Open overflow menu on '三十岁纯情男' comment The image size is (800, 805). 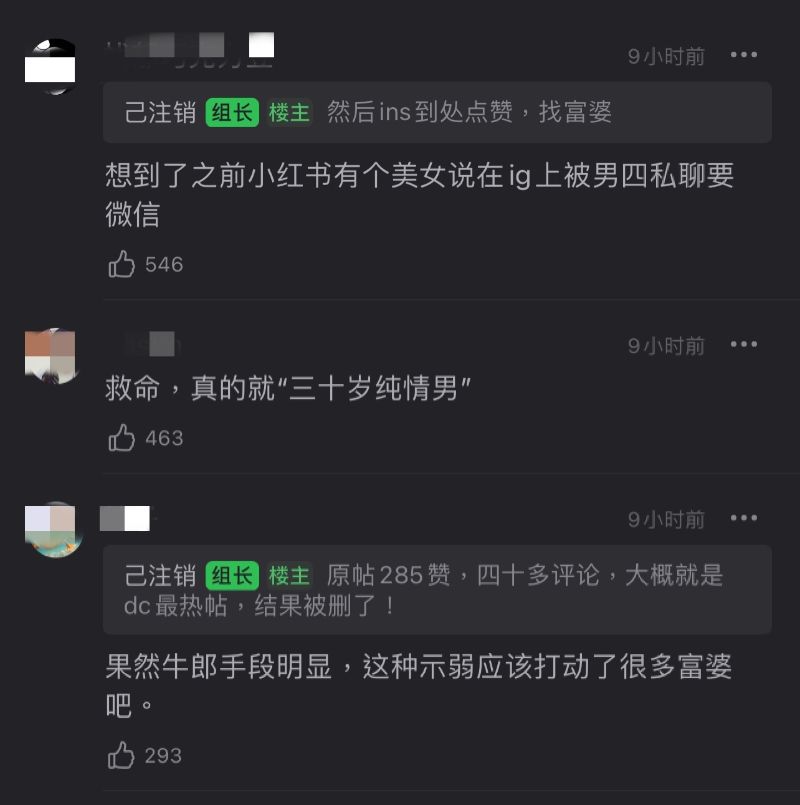tap(743, 344)
